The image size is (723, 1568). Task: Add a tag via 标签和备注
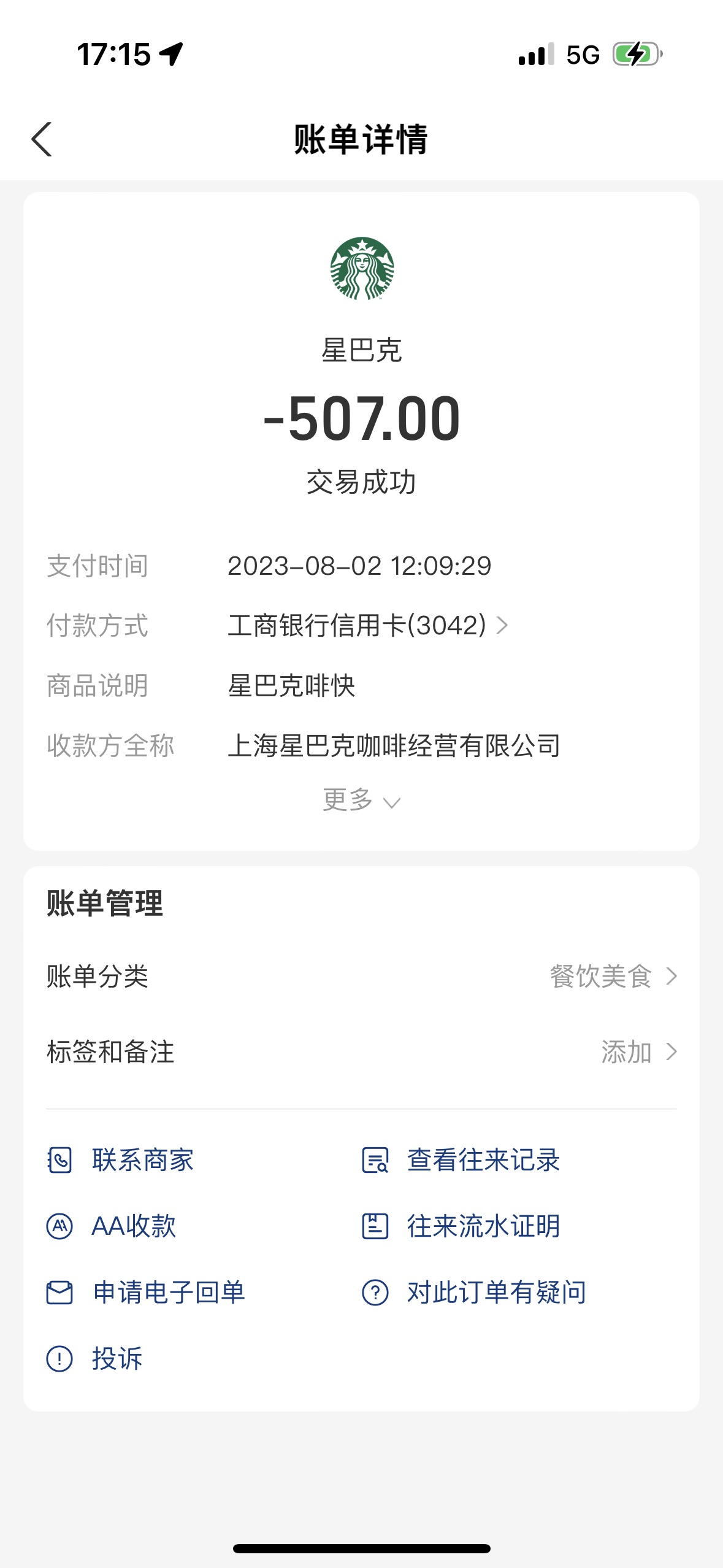(x=361, y=1051)
